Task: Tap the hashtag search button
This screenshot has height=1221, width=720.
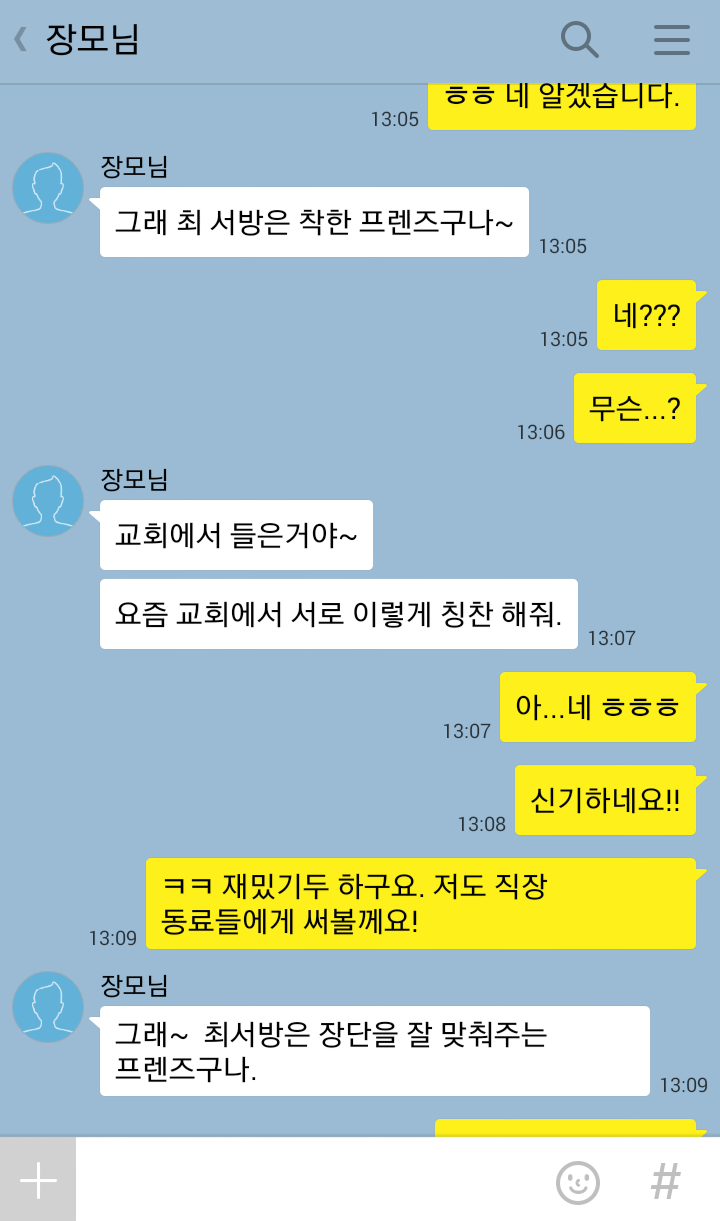Action: click(x=665, y=1182)
